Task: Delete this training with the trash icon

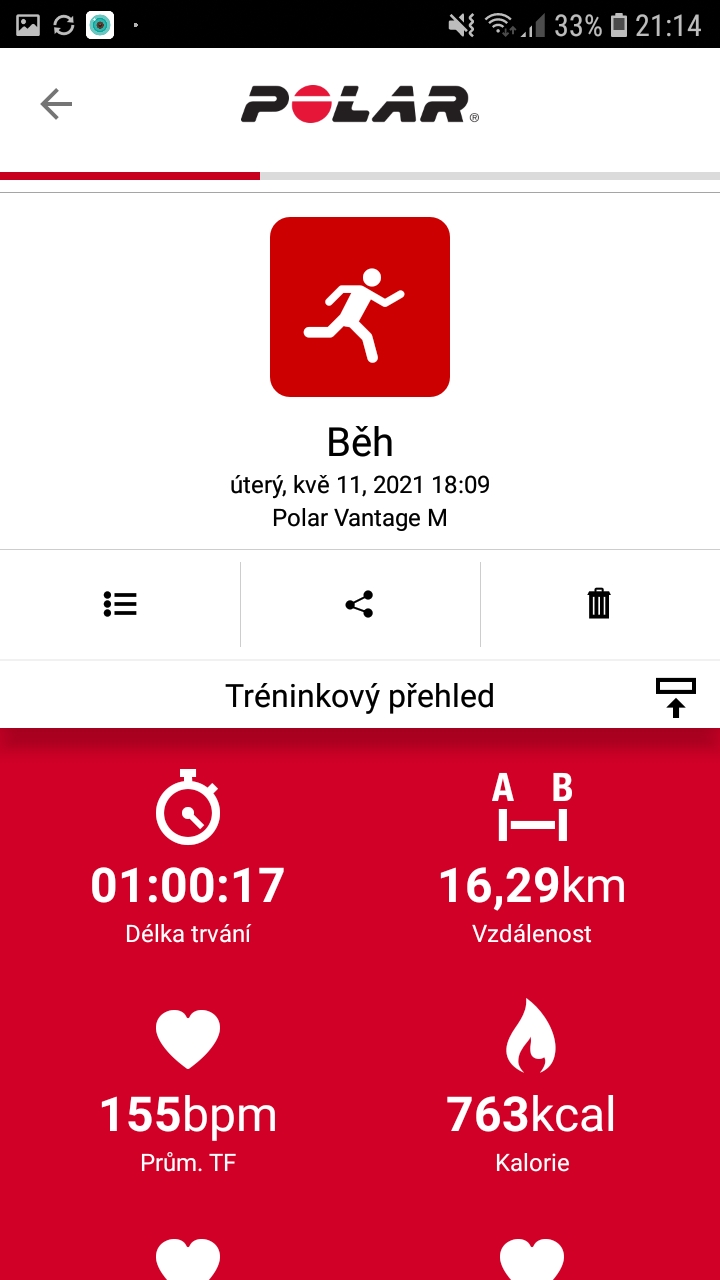Action: [599, 604]
